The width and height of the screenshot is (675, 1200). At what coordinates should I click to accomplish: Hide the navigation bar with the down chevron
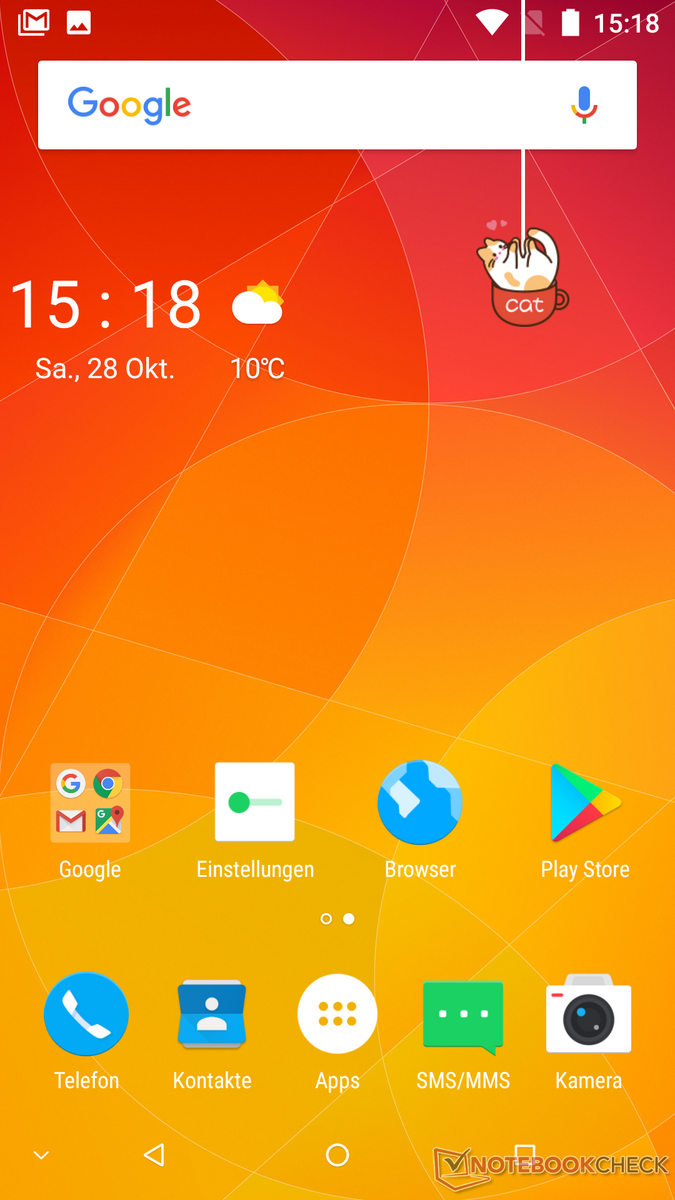[x=41, y=1156]
